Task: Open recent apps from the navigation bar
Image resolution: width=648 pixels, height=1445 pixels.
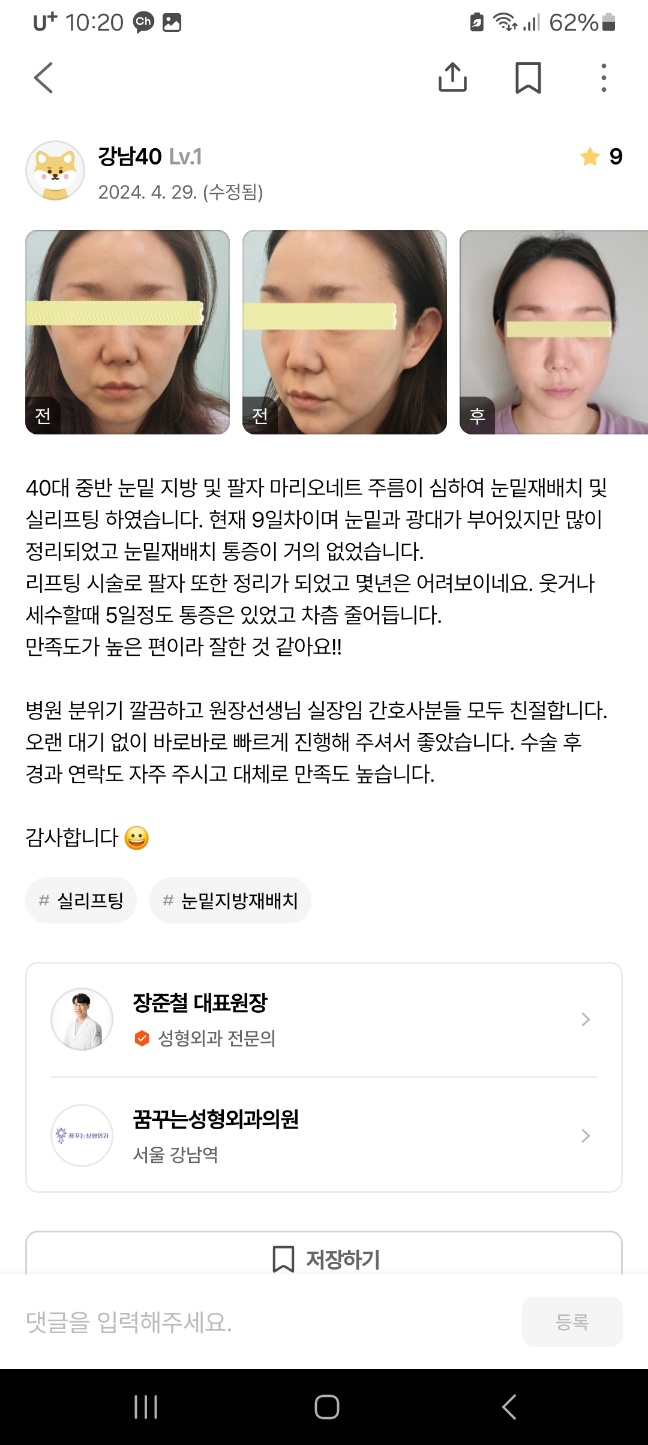Action: pyautogui.click(x=146, y=1407)
